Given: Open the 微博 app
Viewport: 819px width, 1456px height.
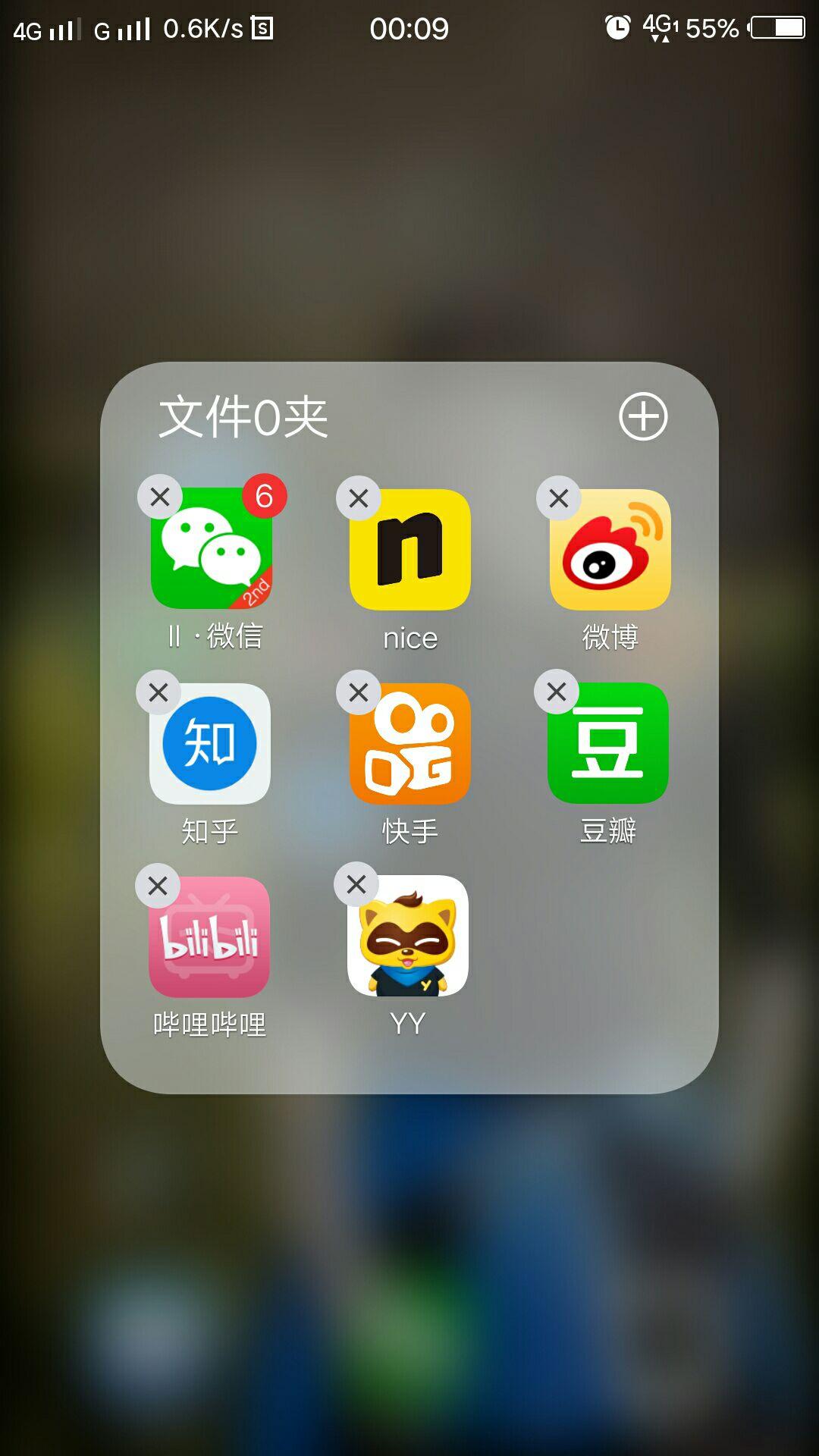Looking at the screenshot, I should 610,550.
